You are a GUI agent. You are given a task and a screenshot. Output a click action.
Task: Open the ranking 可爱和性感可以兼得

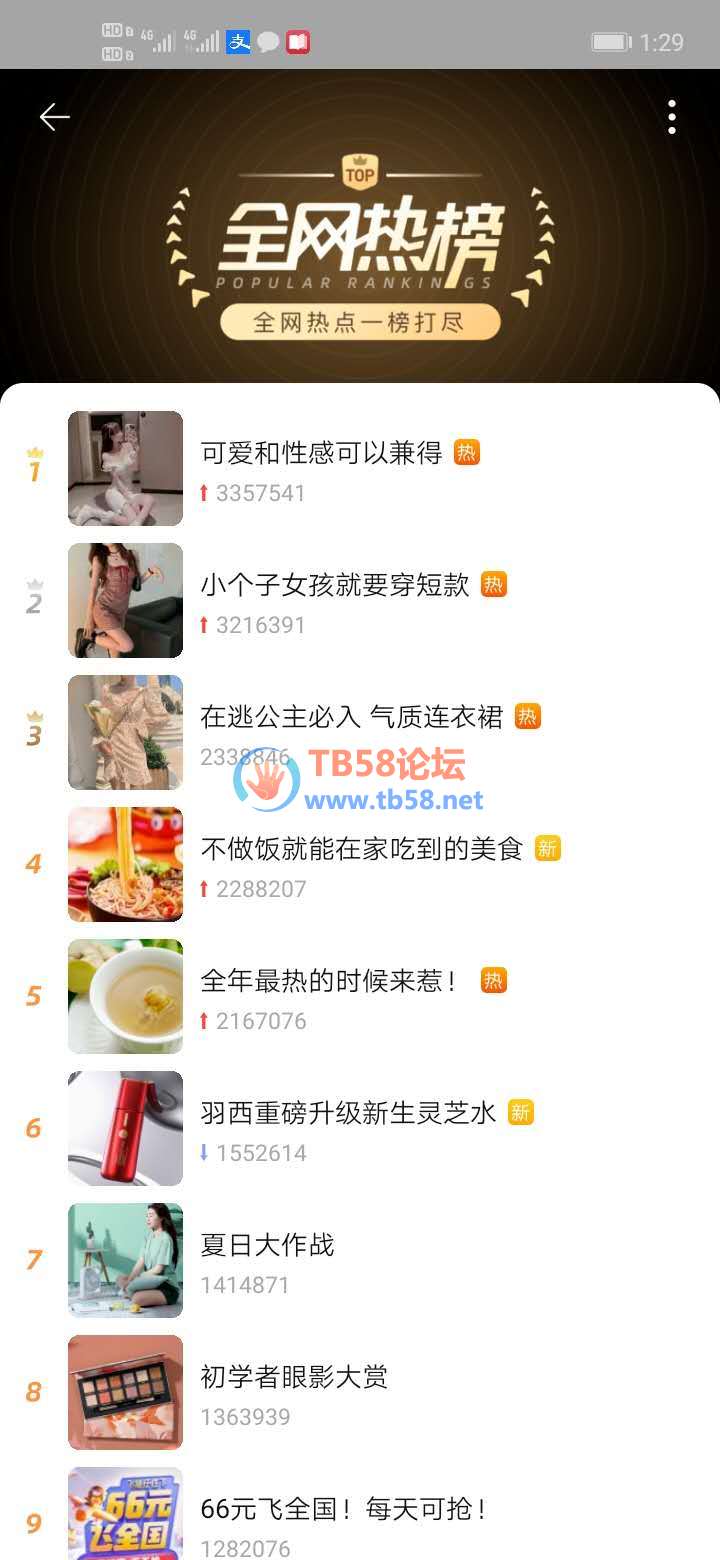[321, 454]
